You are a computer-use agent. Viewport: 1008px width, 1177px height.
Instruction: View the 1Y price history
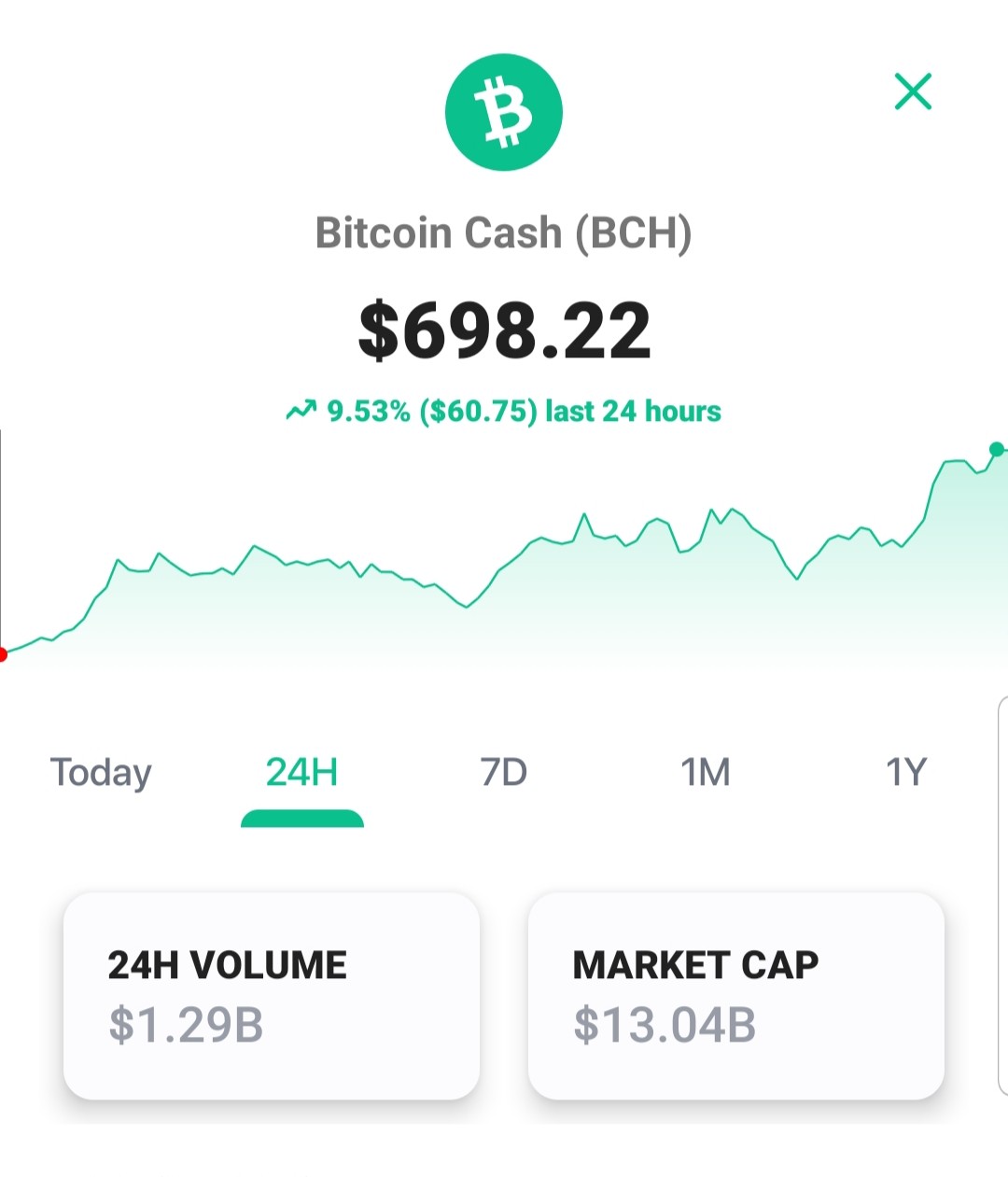coord(906,773)
